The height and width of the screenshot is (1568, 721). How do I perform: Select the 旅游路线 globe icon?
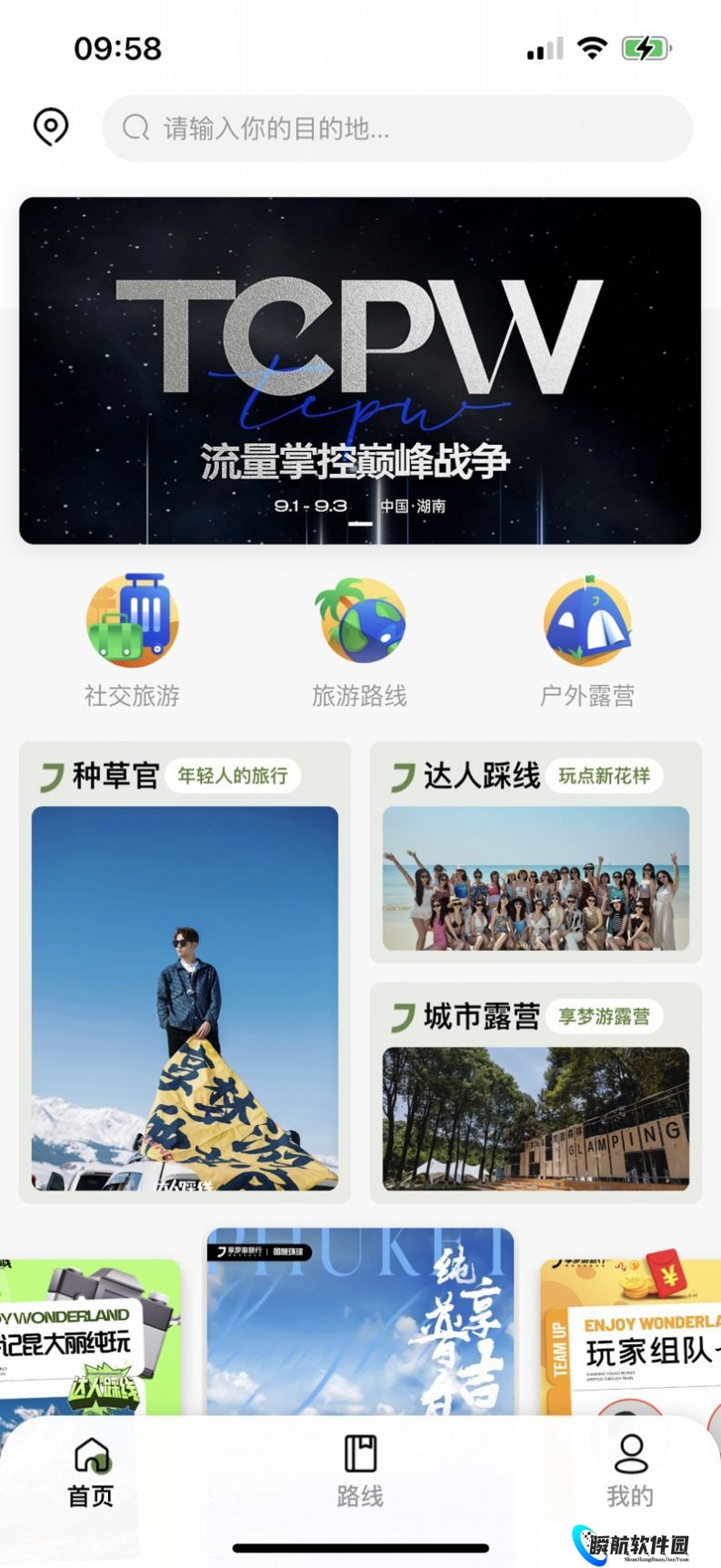tap(360, 621)
